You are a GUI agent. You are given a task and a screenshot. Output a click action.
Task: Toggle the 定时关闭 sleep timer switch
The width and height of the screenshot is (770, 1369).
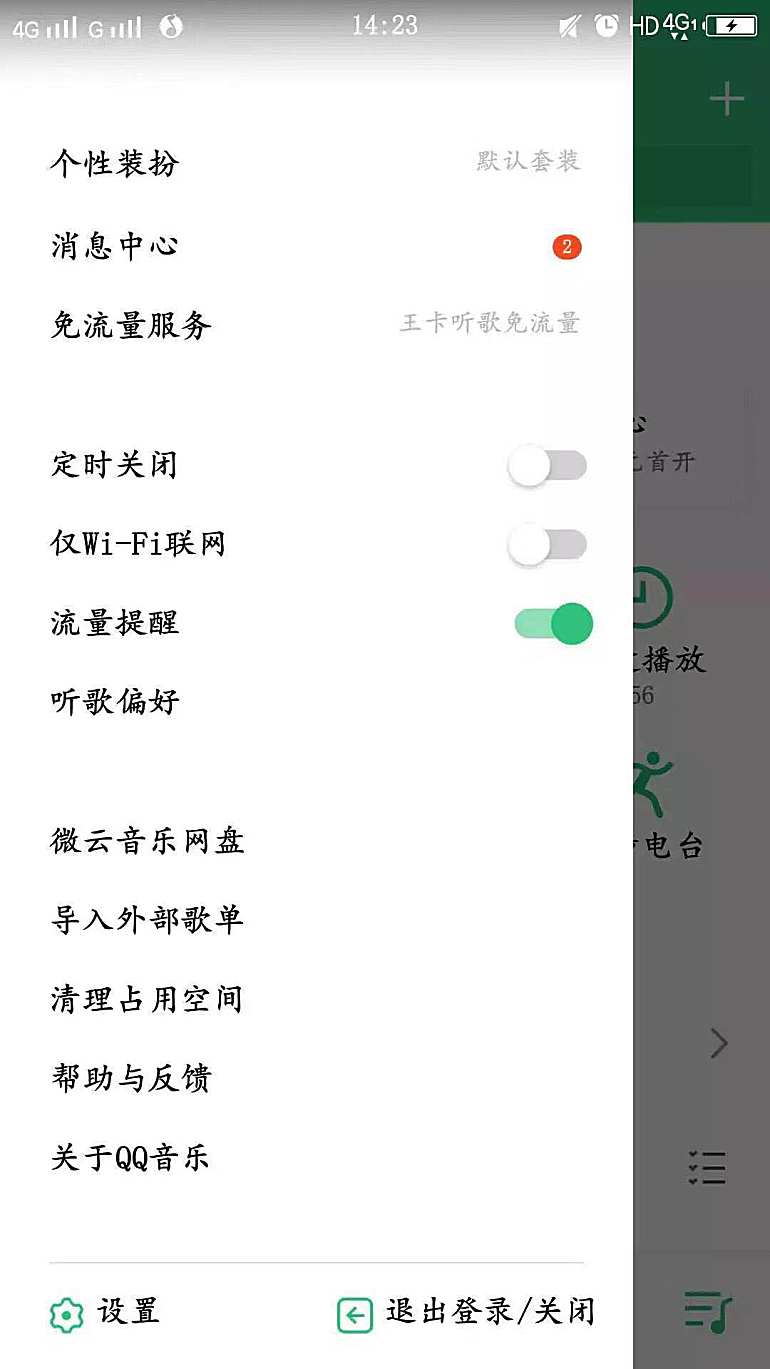coord(546,466)
